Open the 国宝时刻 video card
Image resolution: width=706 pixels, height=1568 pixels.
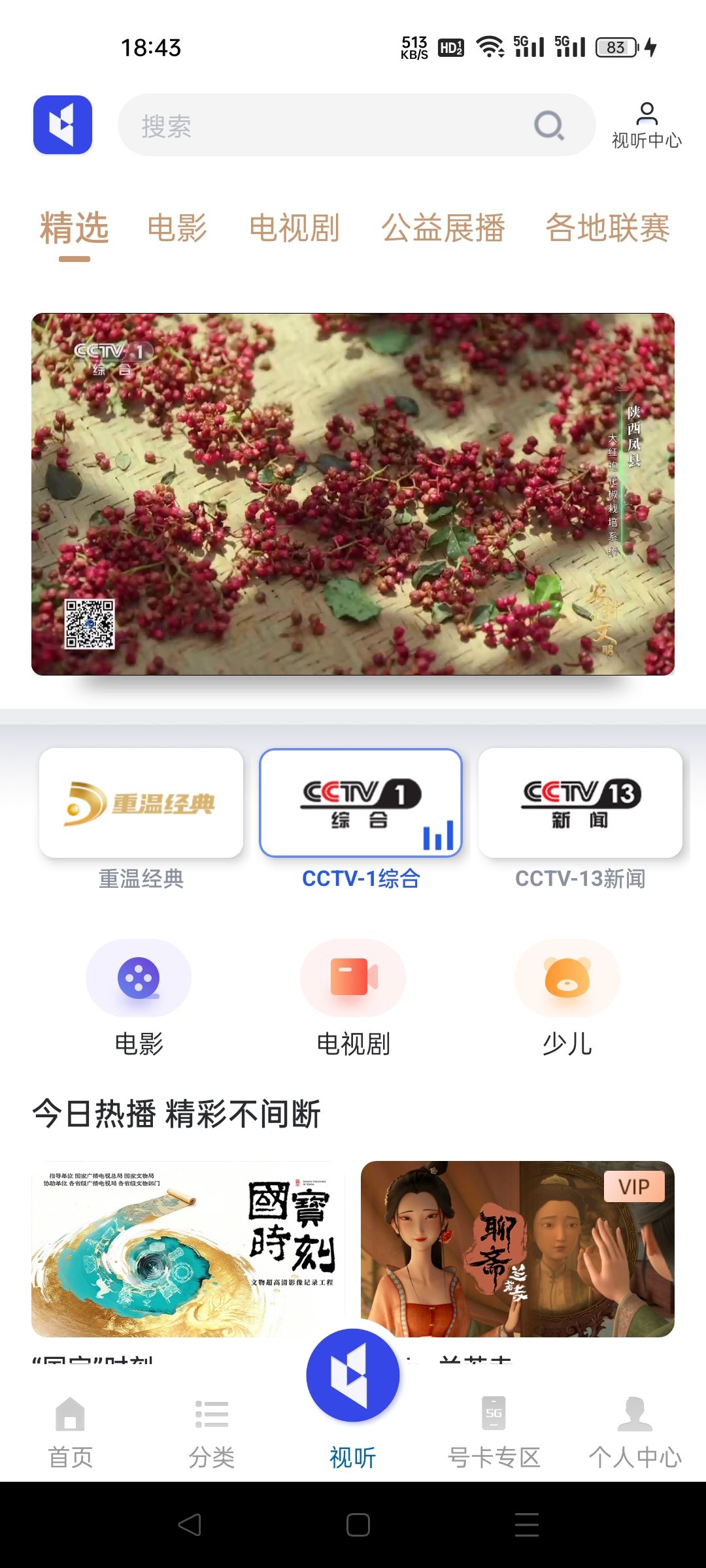tap(188, 1249)
